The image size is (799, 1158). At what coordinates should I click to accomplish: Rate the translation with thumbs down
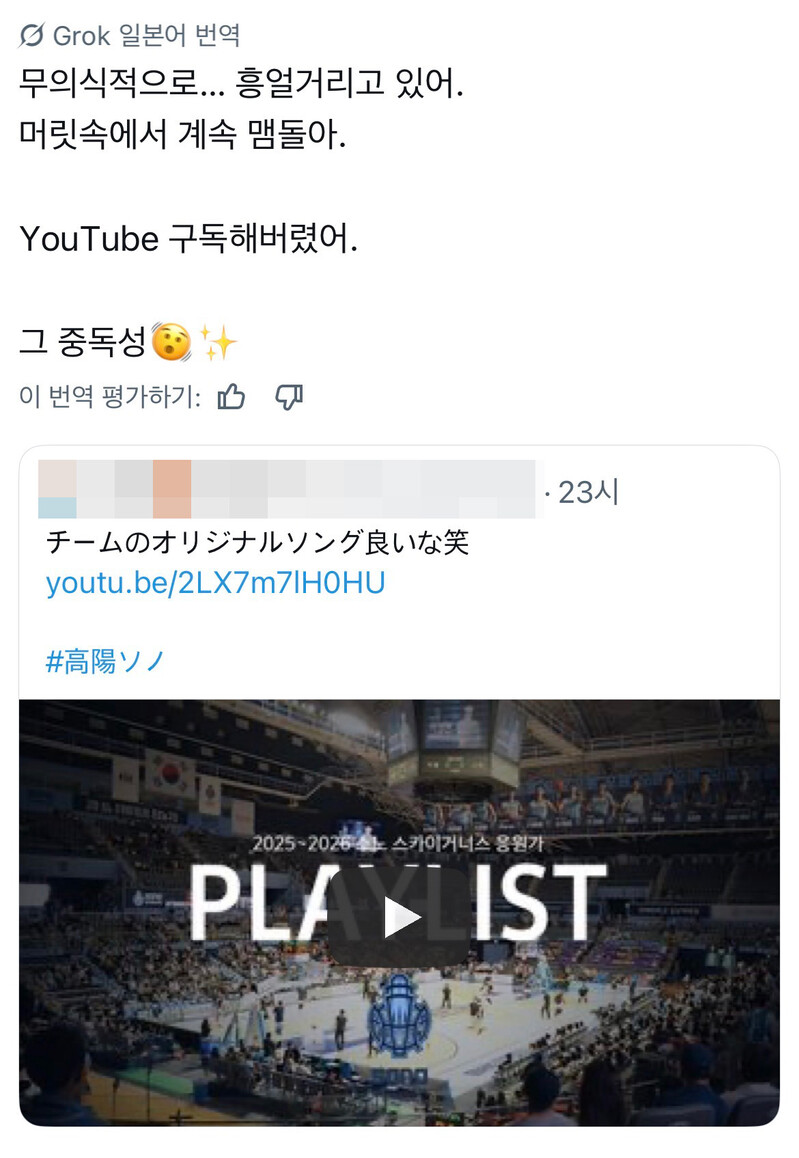coord(289,397)
